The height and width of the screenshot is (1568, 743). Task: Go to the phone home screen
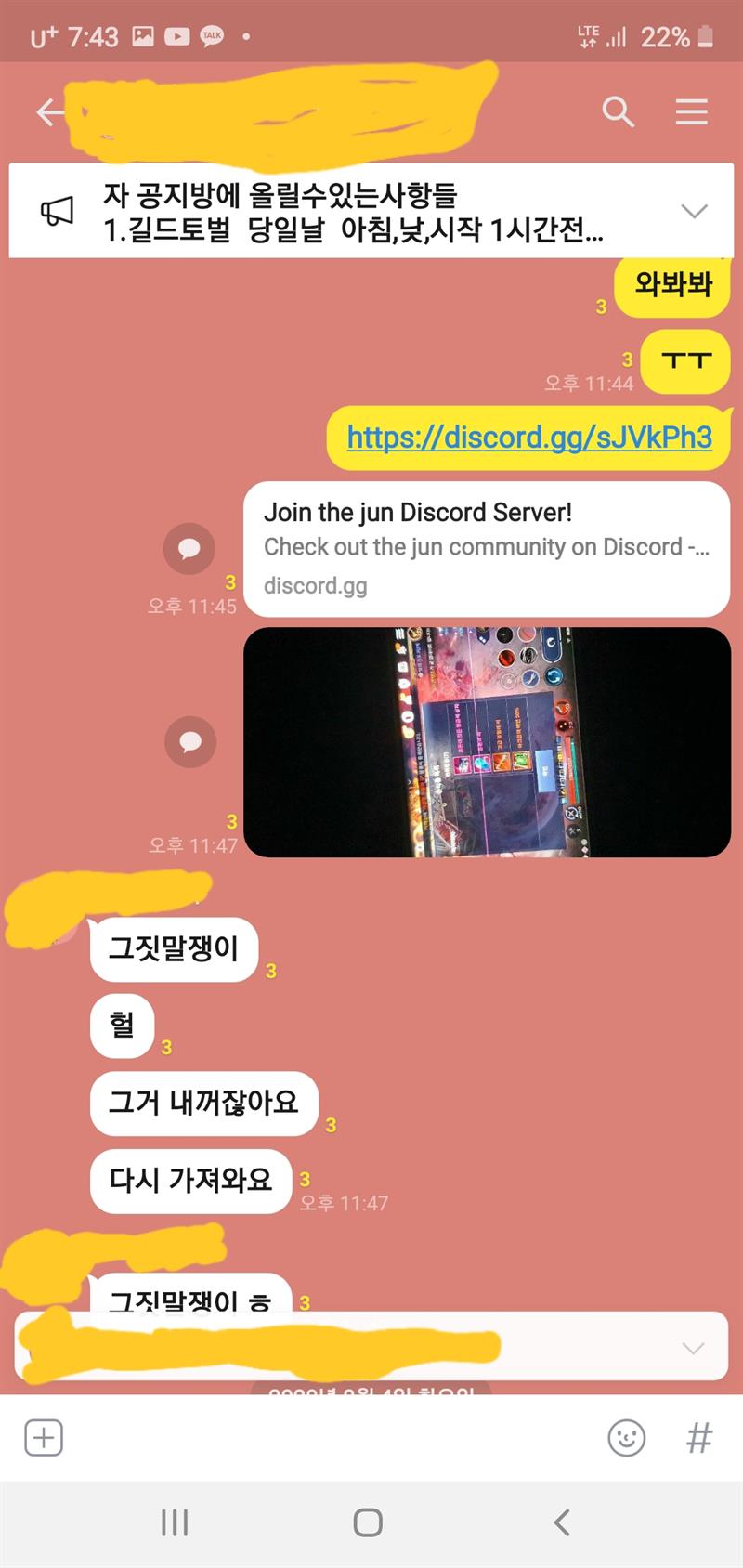(368, 1522)
